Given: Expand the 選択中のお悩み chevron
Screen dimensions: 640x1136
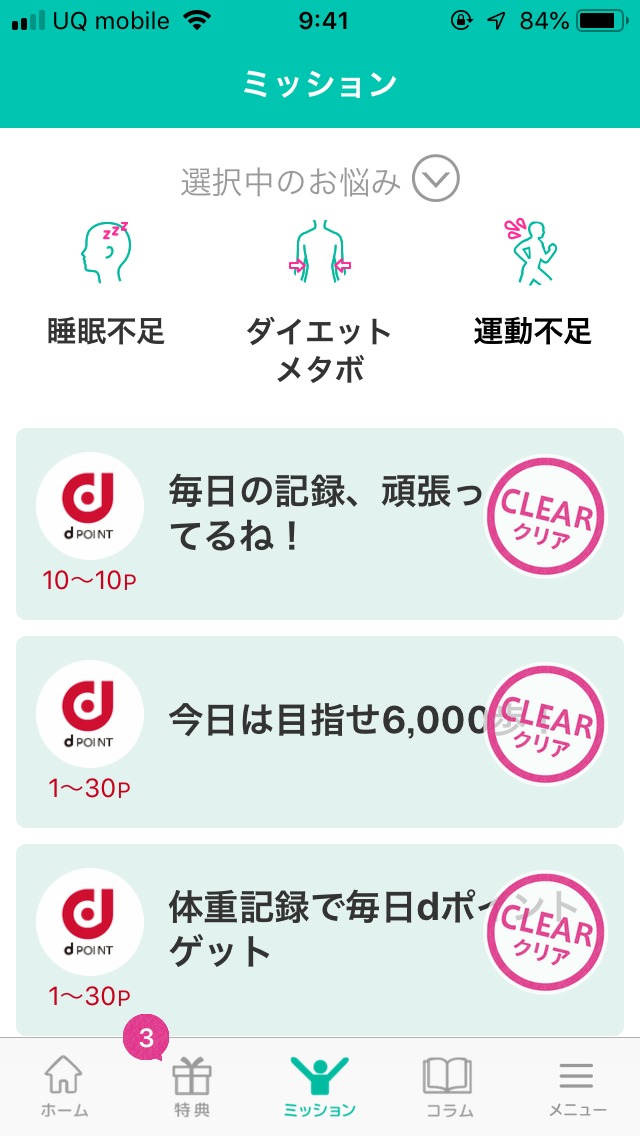Looking at the screenshot, I should [x=435, y=180].
